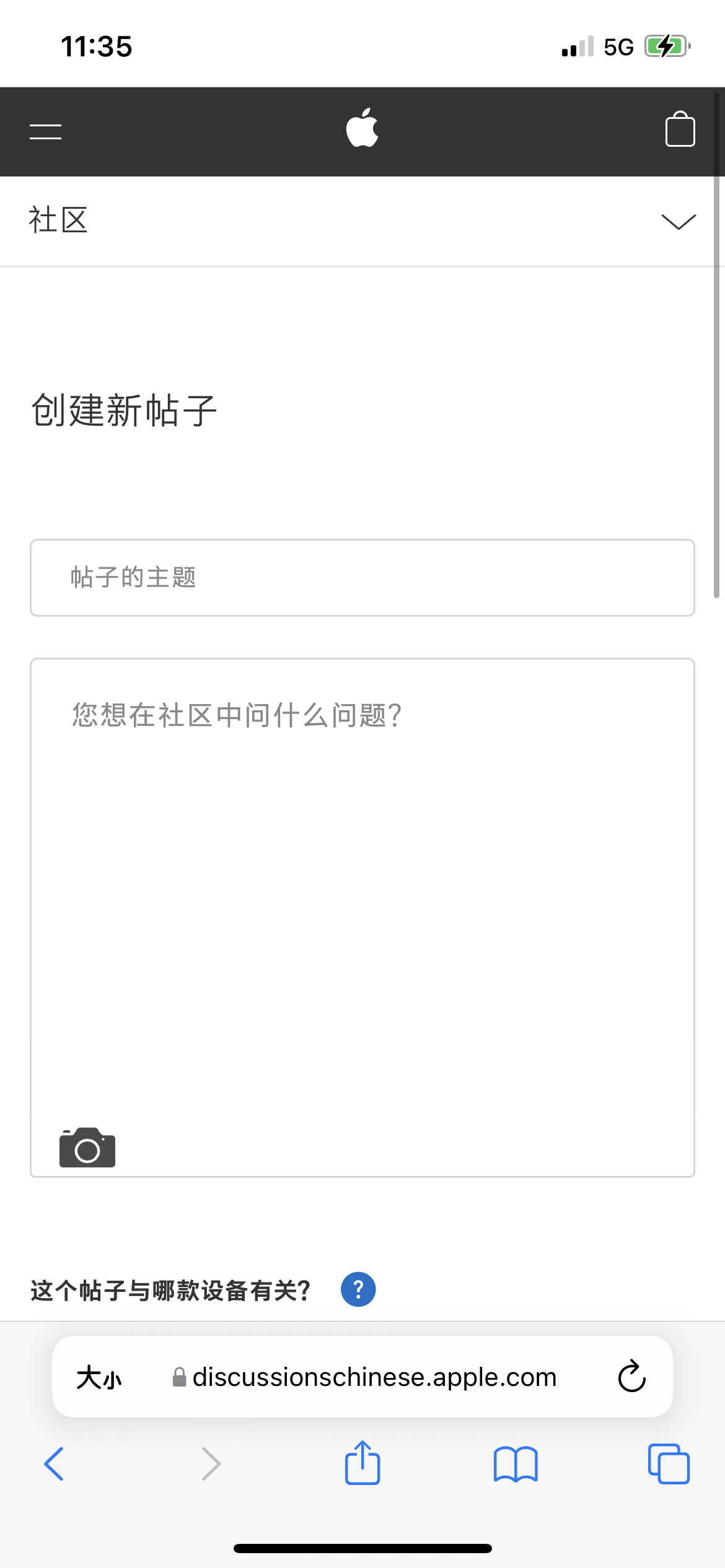This screenshot has width=725, height=1568.
Task: Reload the current page
Action: (632, 1377)
